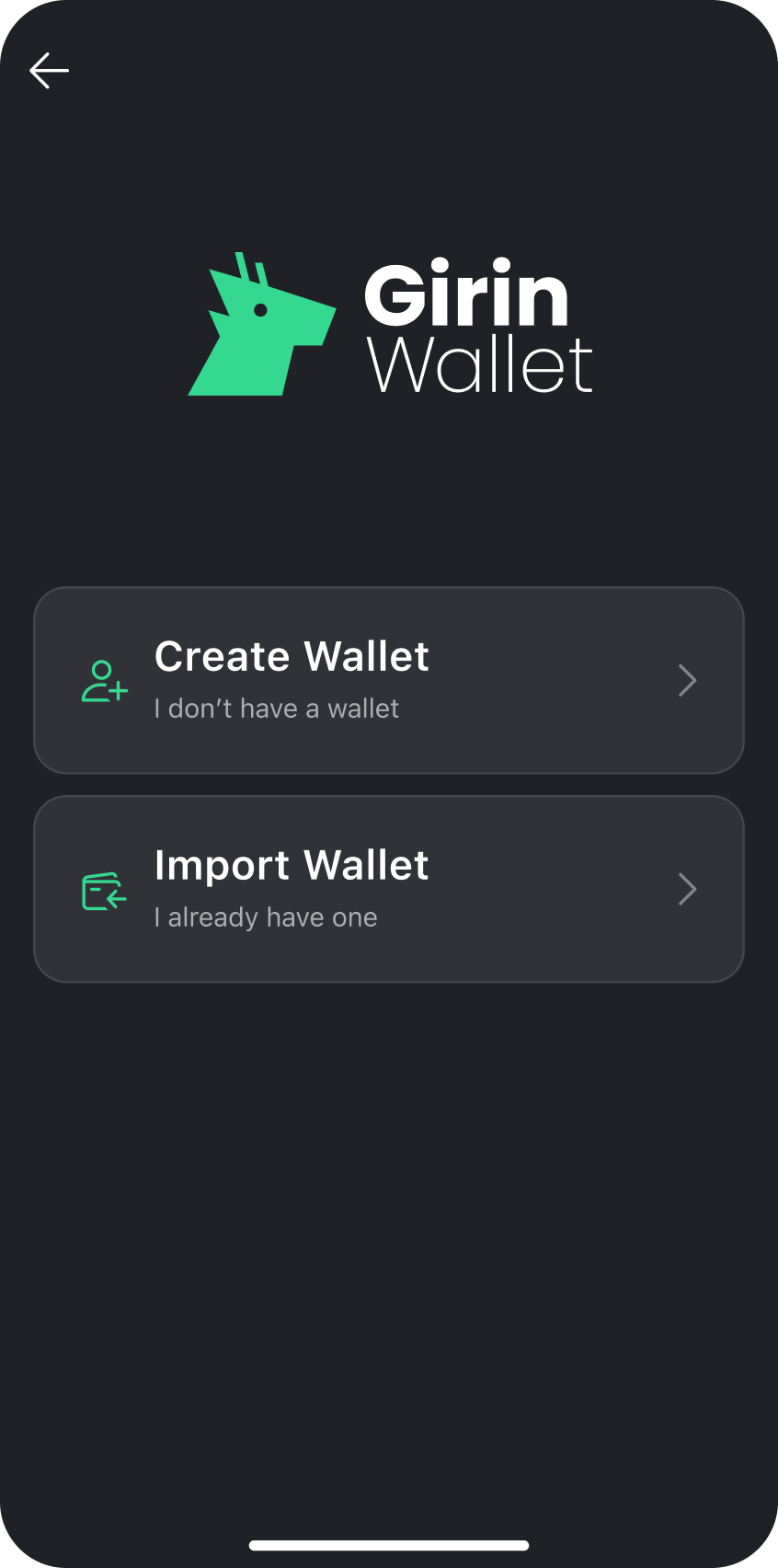Open the Create Wallet option

tap(389, 680)
